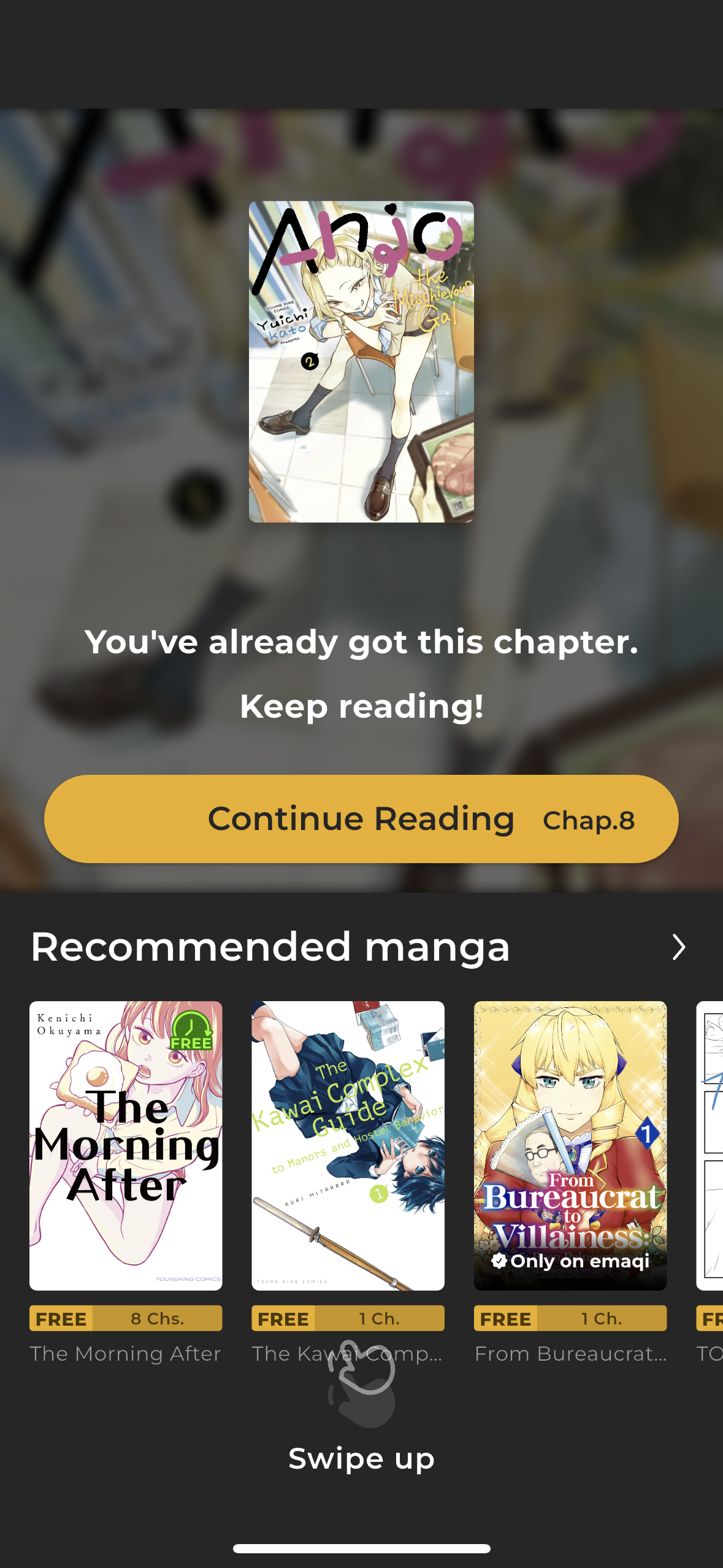Open From Bureaucrat to Villainess manga
The width and height of the screenshot is (723, 1568).
pos(570,1145)
